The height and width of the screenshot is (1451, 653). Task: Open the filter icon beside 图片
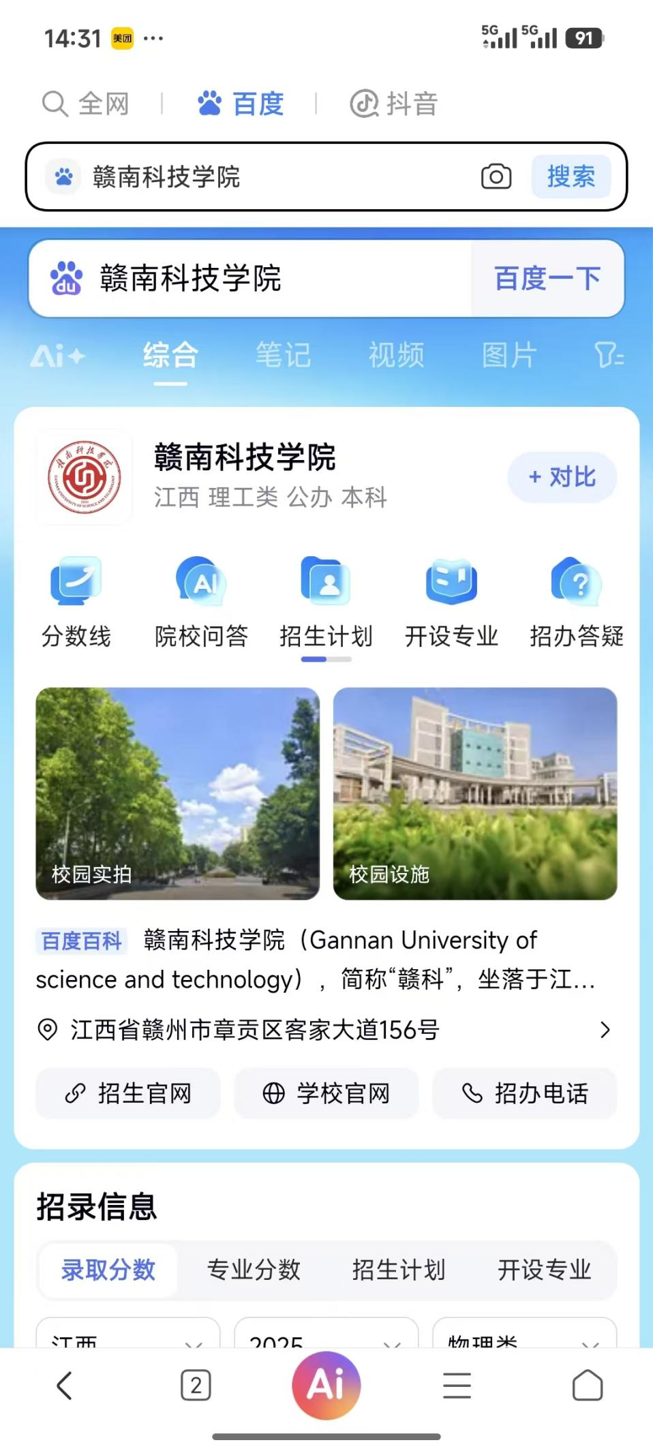[609, 355]
